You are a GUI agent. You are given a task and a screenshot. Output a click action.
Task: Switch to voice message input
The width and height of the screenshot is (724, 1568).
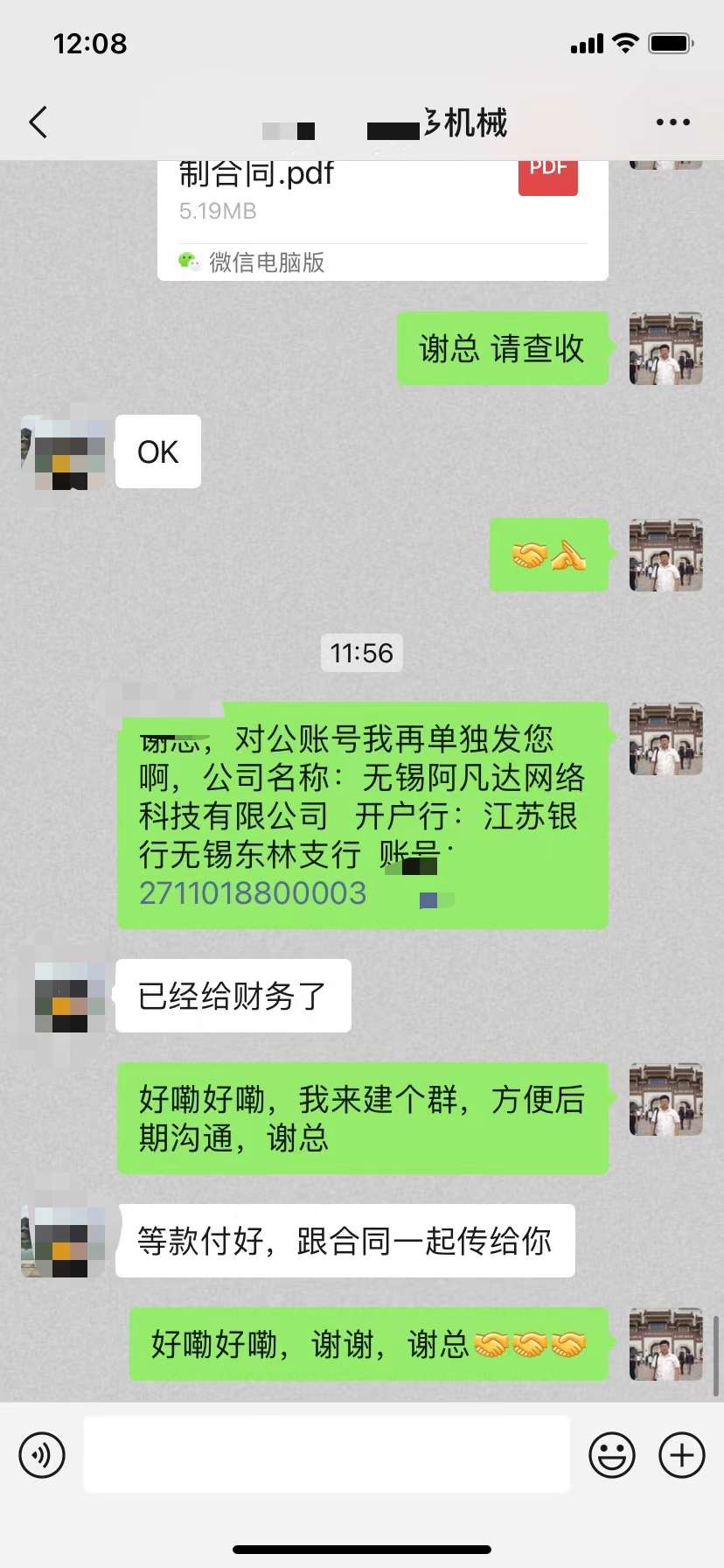coord(42,1455)
